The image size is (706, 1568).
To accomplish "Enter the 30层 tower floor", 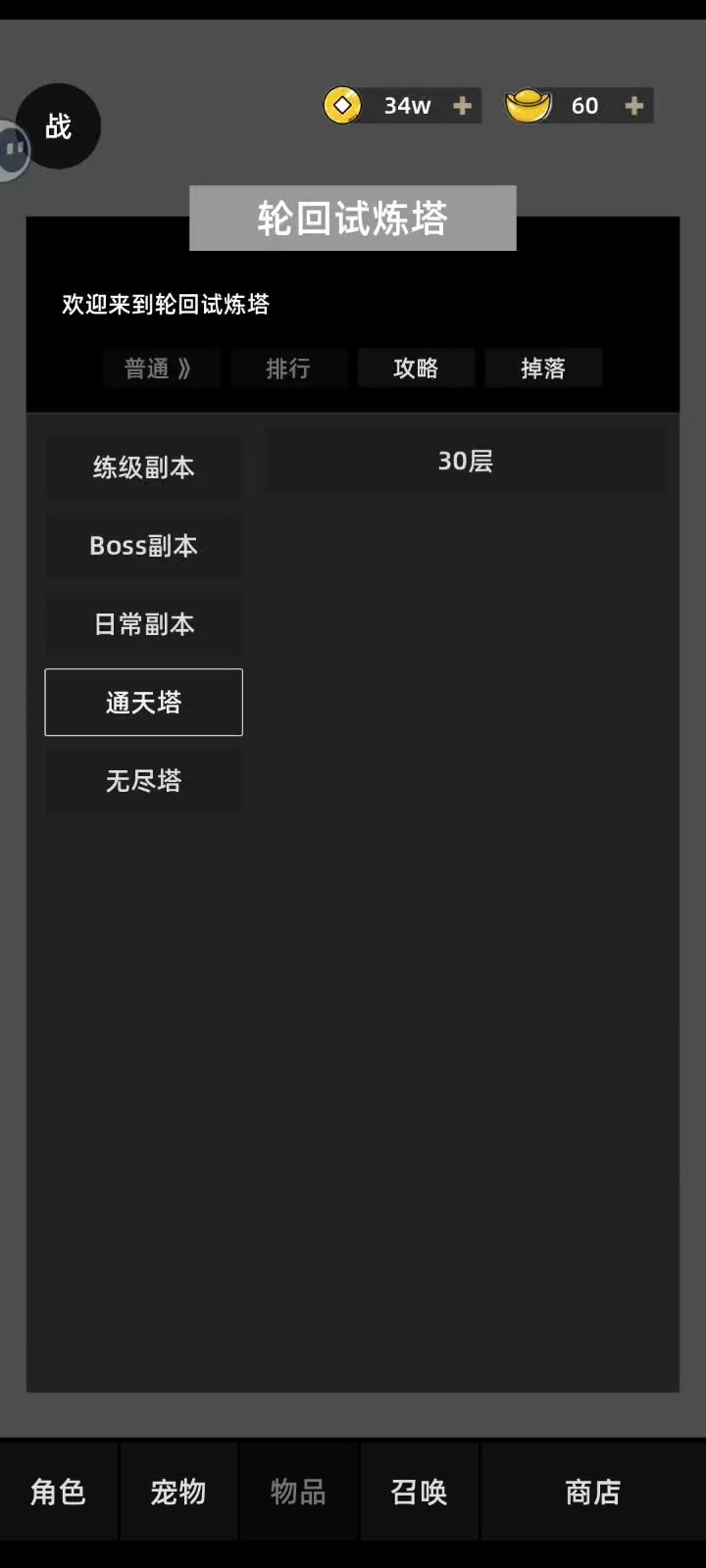I will [x=466, y=462].
